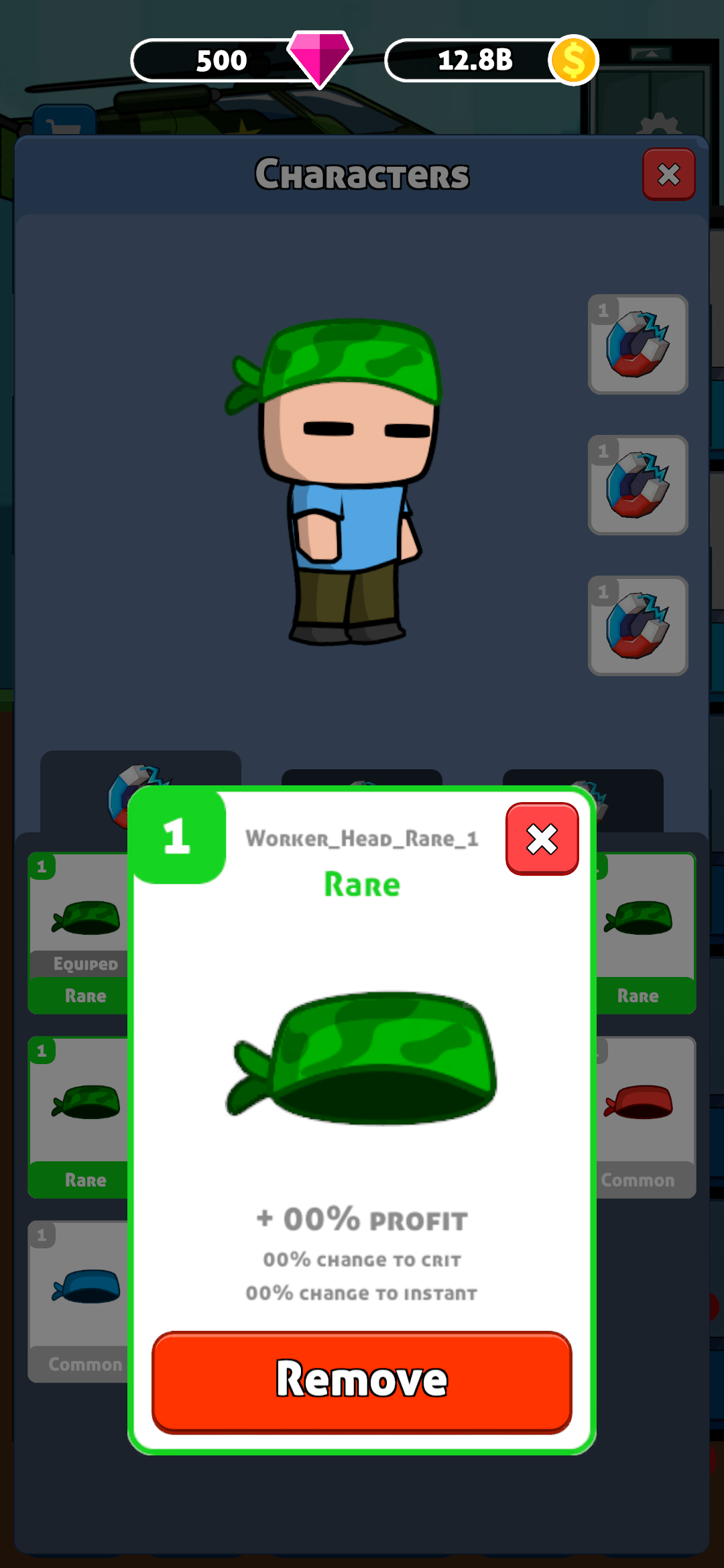Image resolution: width=724 pixels, height=1568 pixels.
Task: Select the blue Common bandana item
Action: click(78, 1301)
